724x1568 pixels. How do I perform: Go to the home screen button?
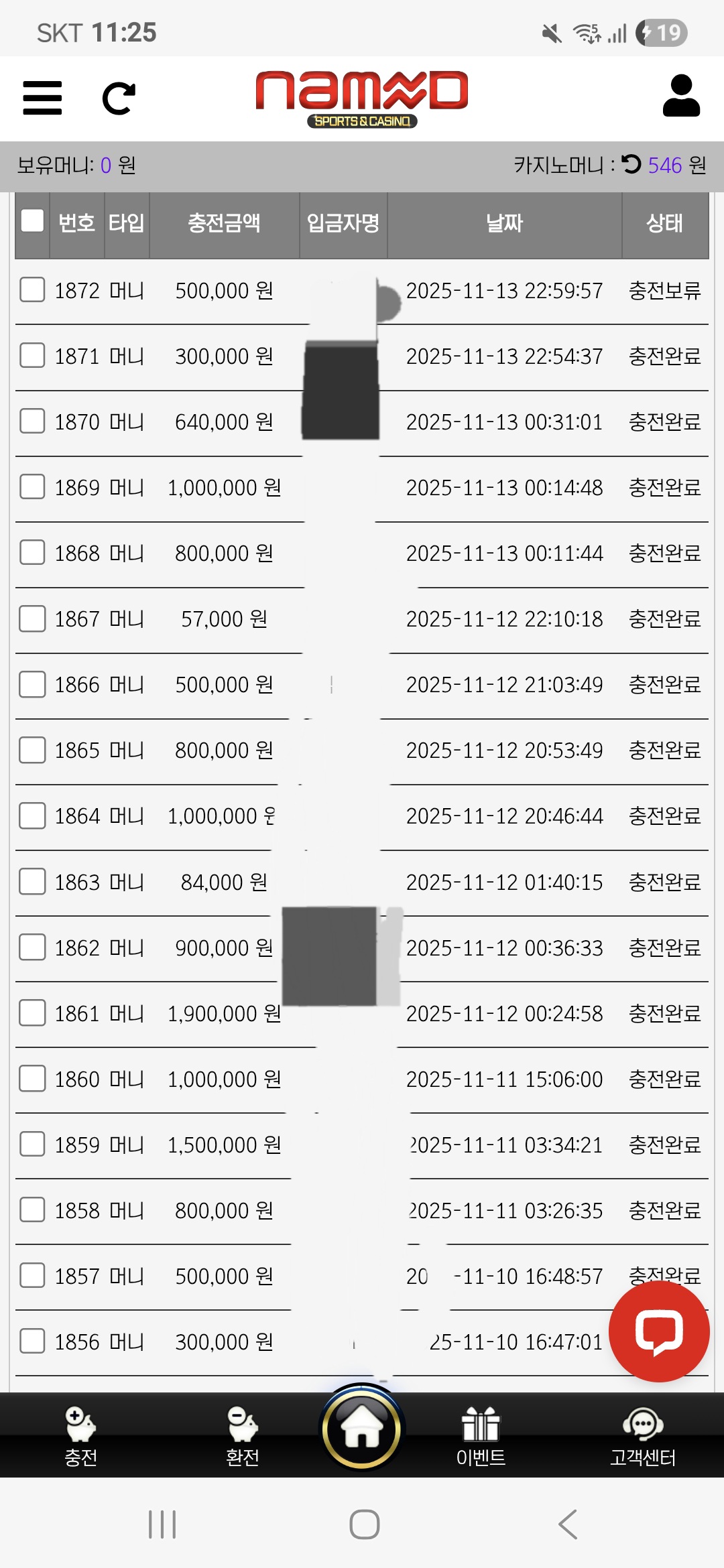point(362,1429)
